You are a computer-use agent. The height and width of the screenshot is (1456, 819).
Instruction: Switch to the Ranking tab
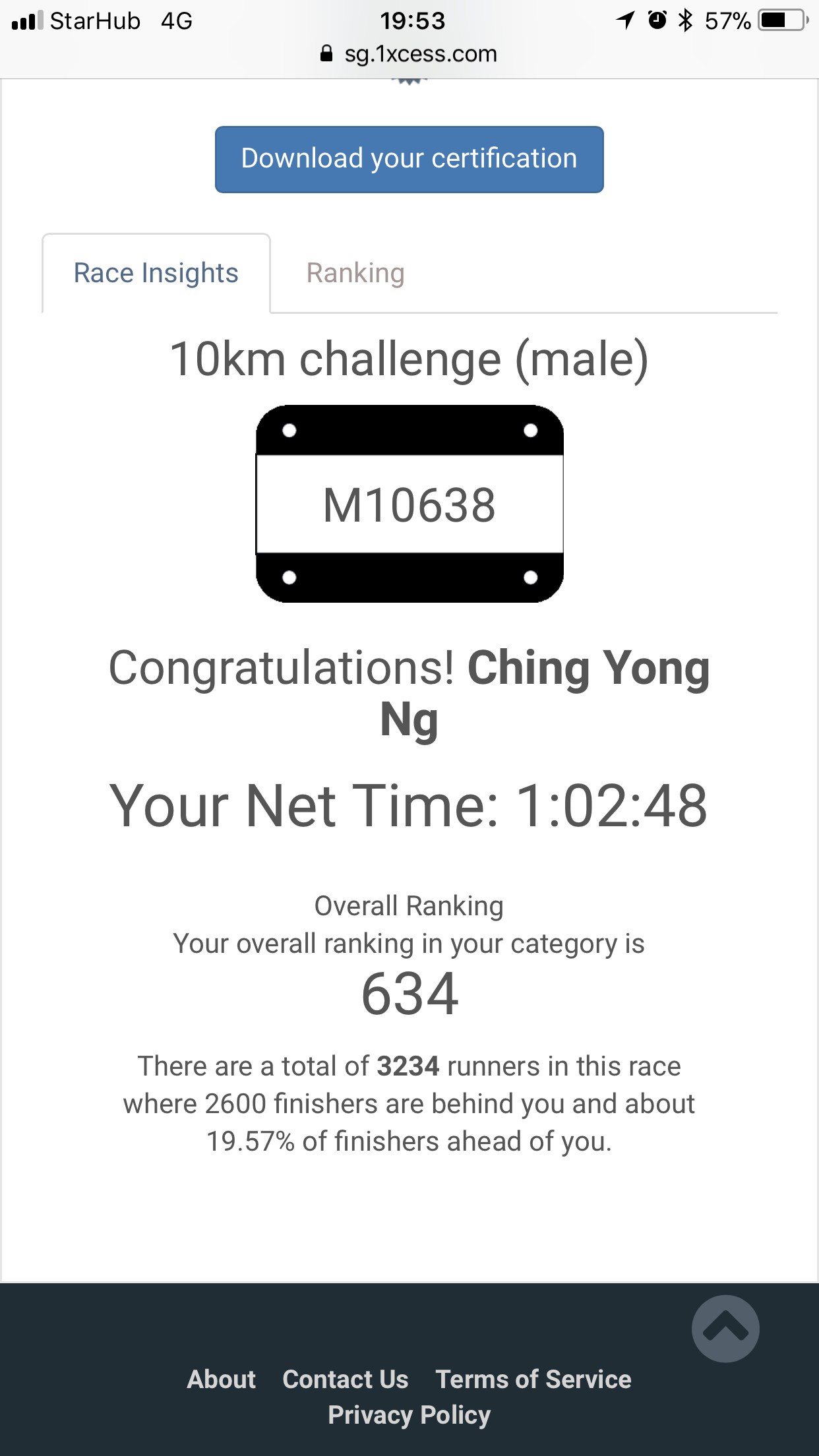(355, 273)
